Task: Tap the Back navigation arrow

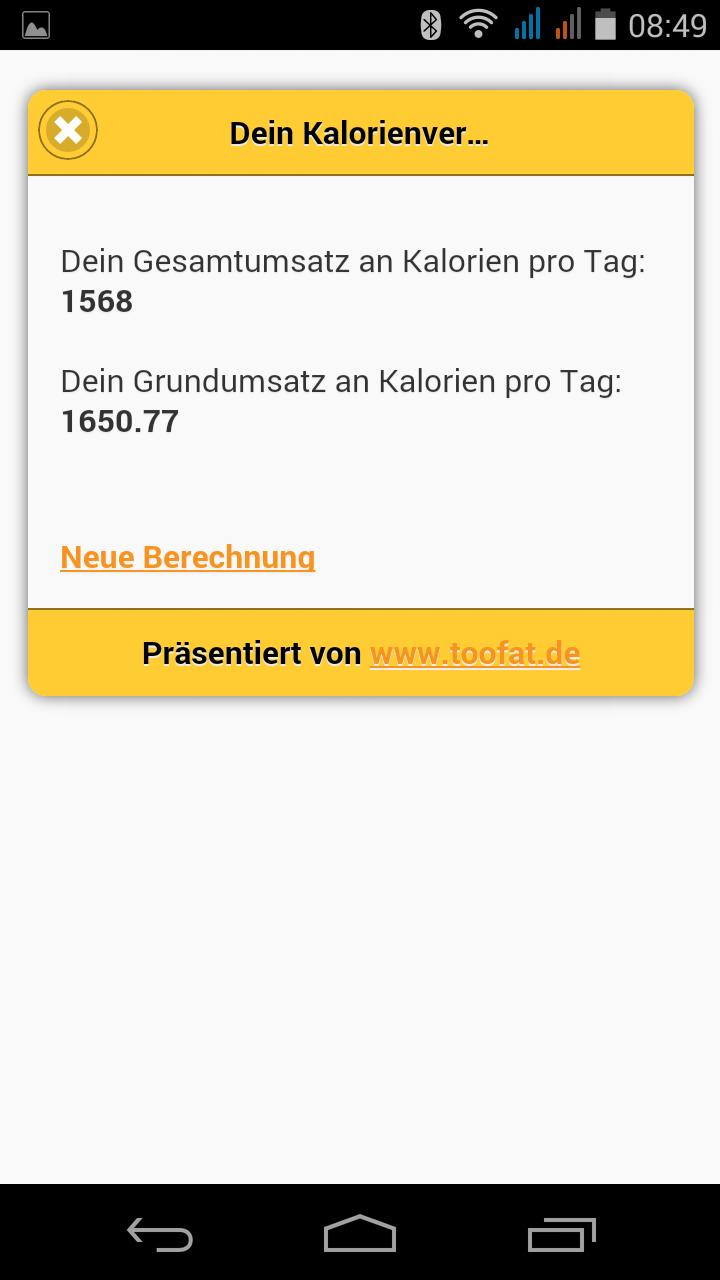Action: coord(159,1235)
